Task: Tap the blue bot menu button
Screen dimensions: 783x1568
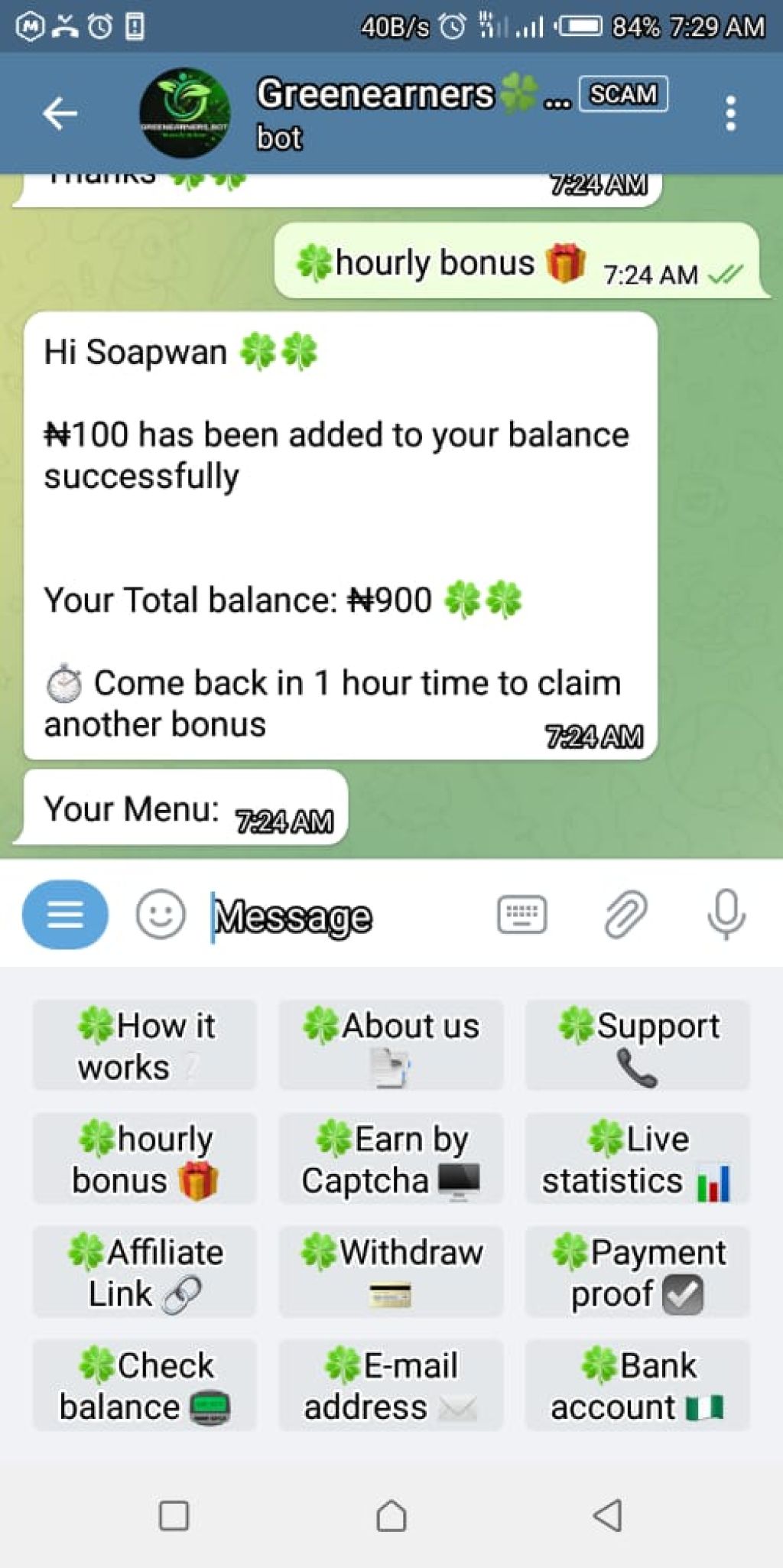Action: click(65, 915)
